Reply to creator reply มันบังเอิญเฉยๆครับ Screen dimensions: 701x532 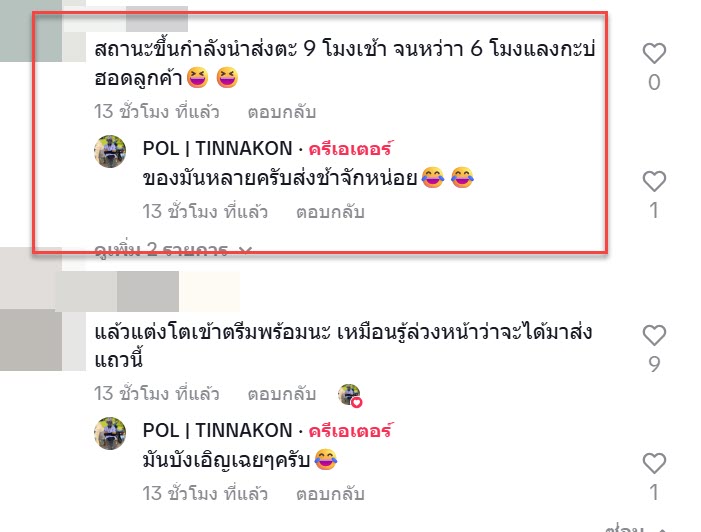(x=330, y=494)
